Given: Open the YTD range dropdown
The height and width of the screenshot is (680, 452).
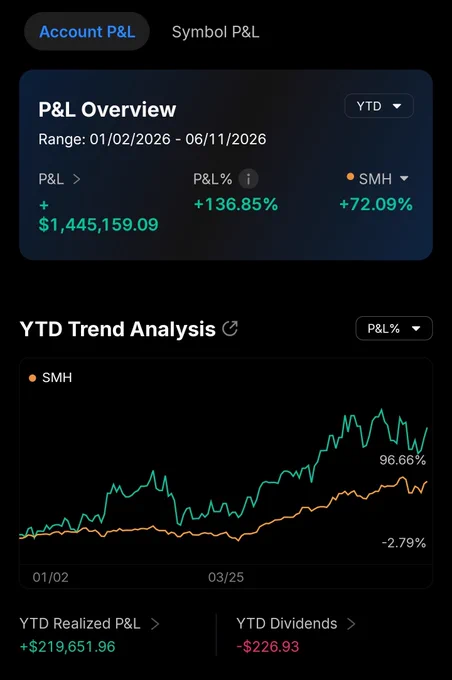Looking at the screenshot, I should click(x=379, y=106).
